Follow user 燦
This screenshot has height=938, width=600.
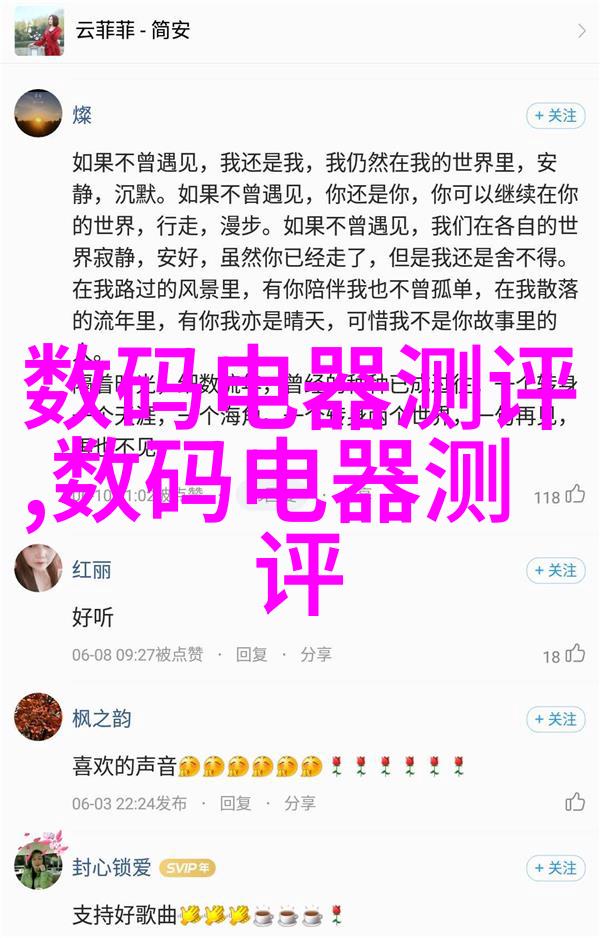[554, 116]
